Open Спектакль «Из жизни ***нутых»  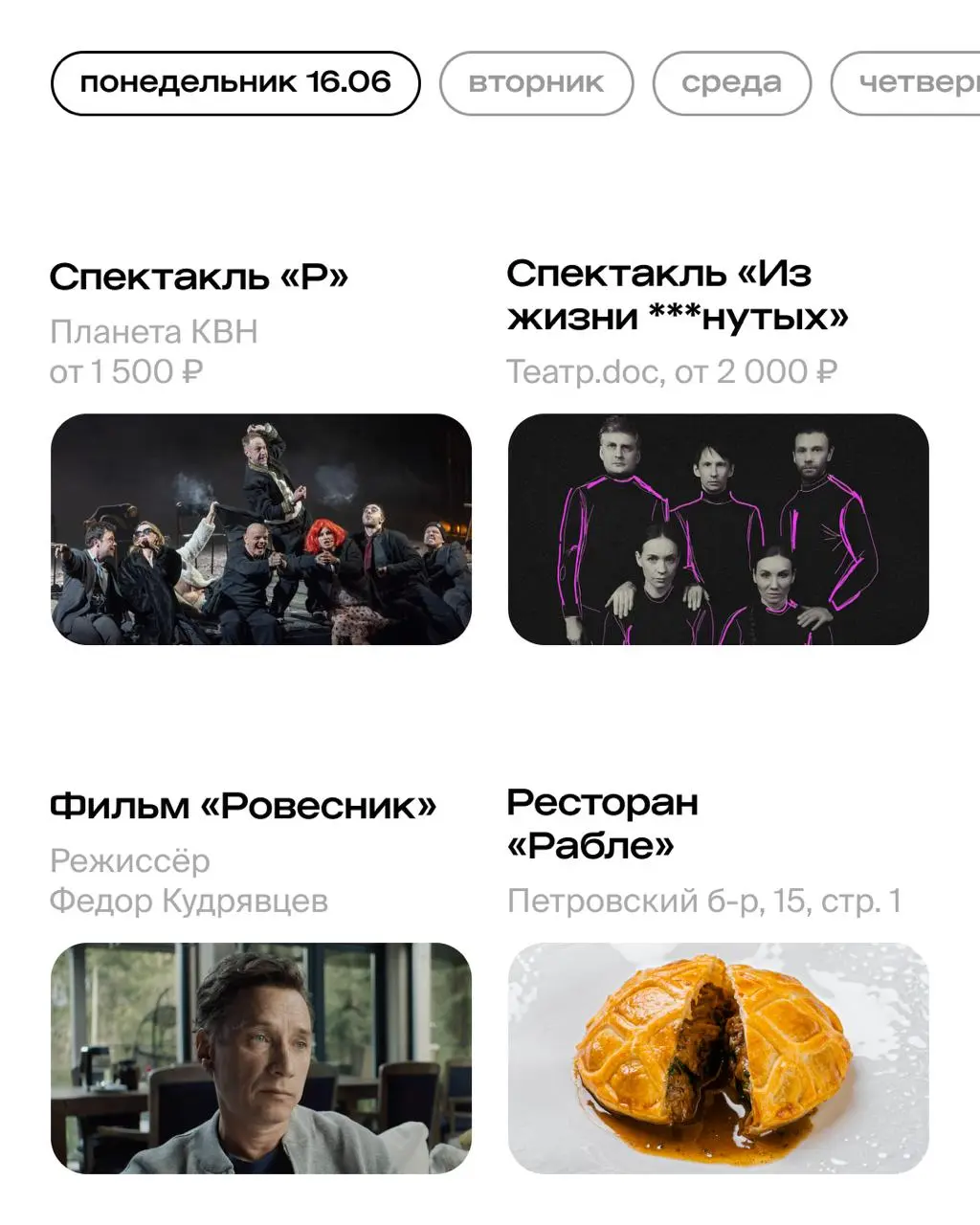point(677,295)
